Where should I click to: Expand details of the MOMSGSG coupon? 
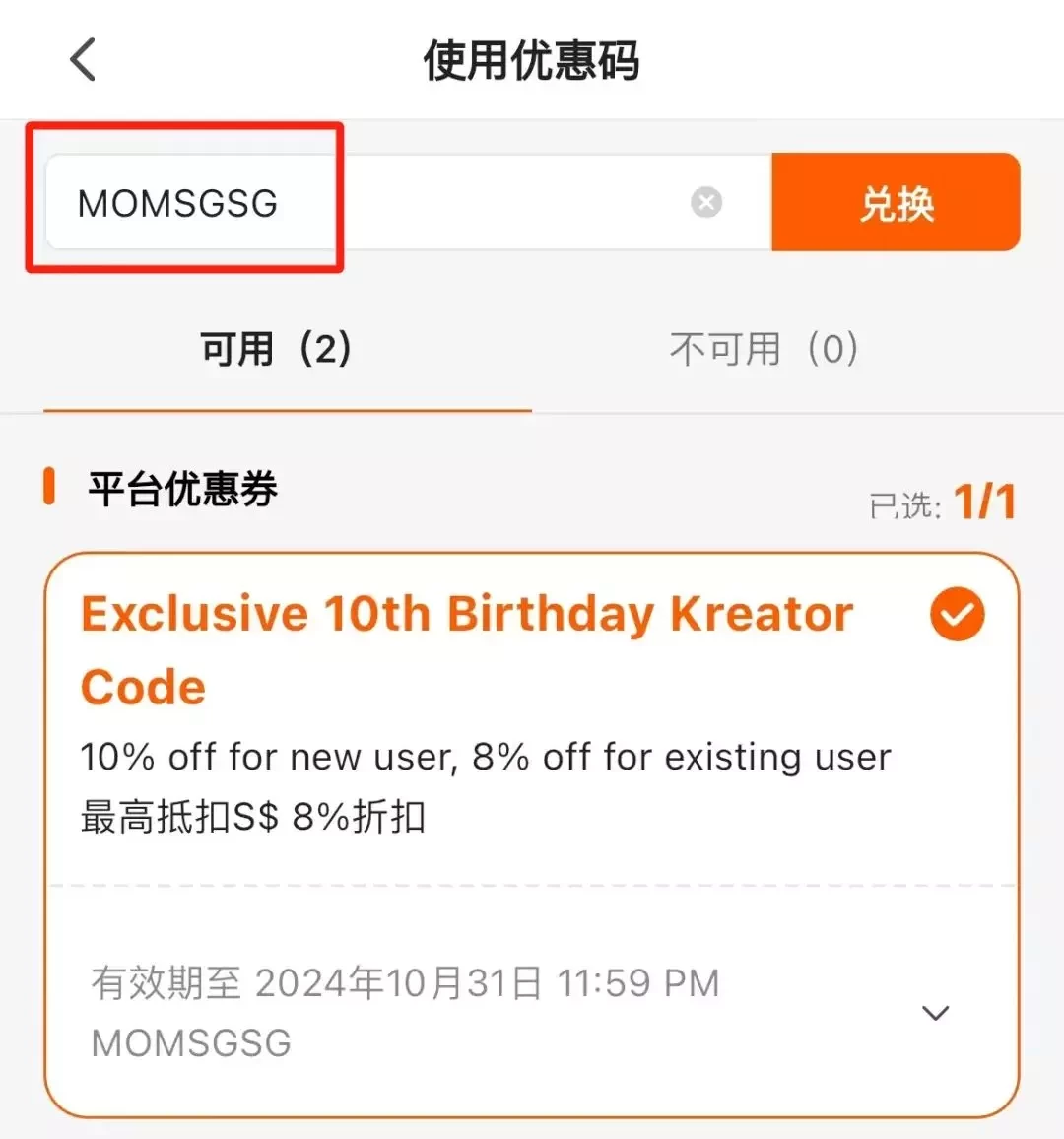point(934,1013)
